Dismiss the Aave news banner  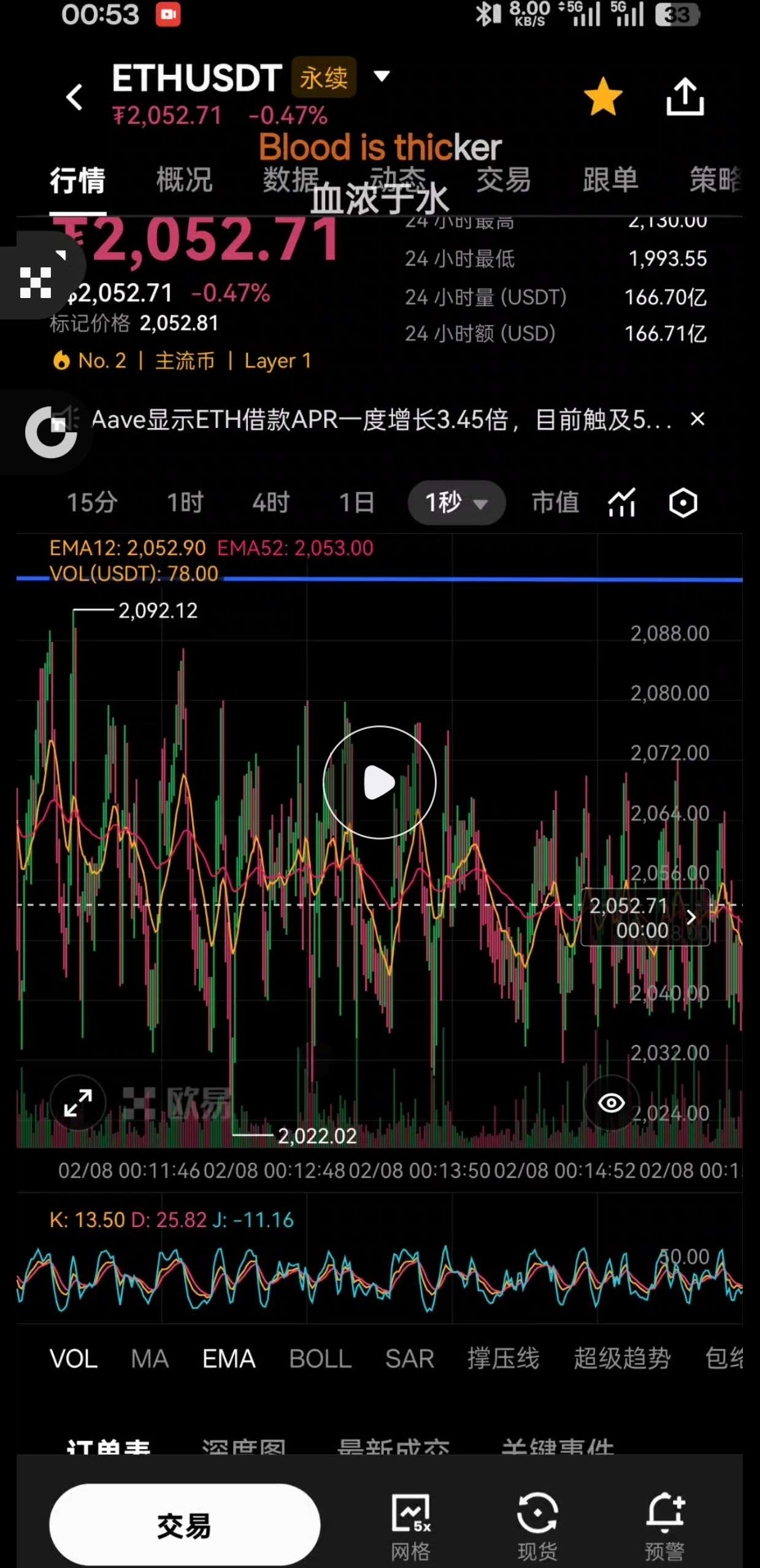pyautogui.click(x=697, y=419)
